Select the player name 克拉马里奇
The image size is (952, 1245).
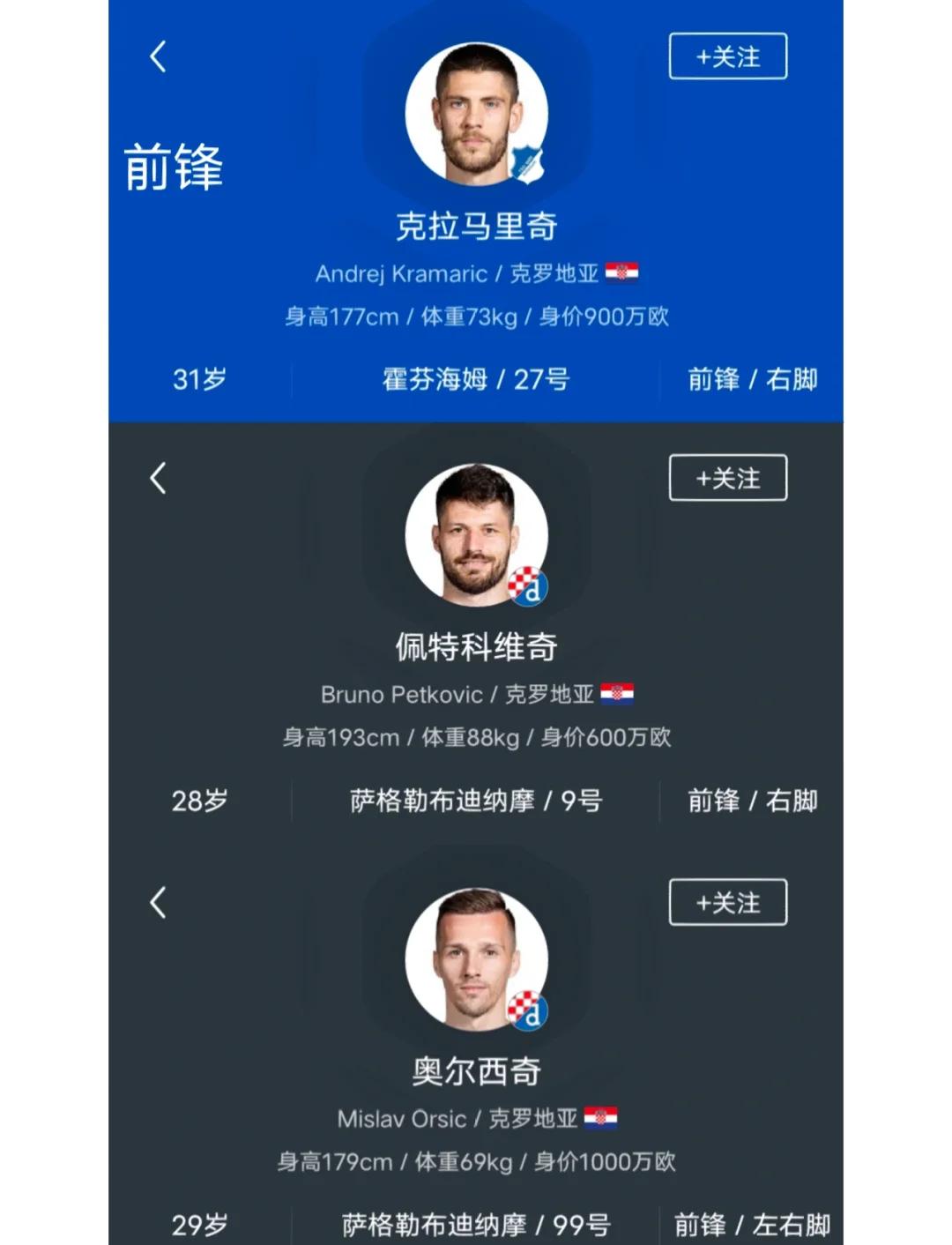[x=476, y=228]
